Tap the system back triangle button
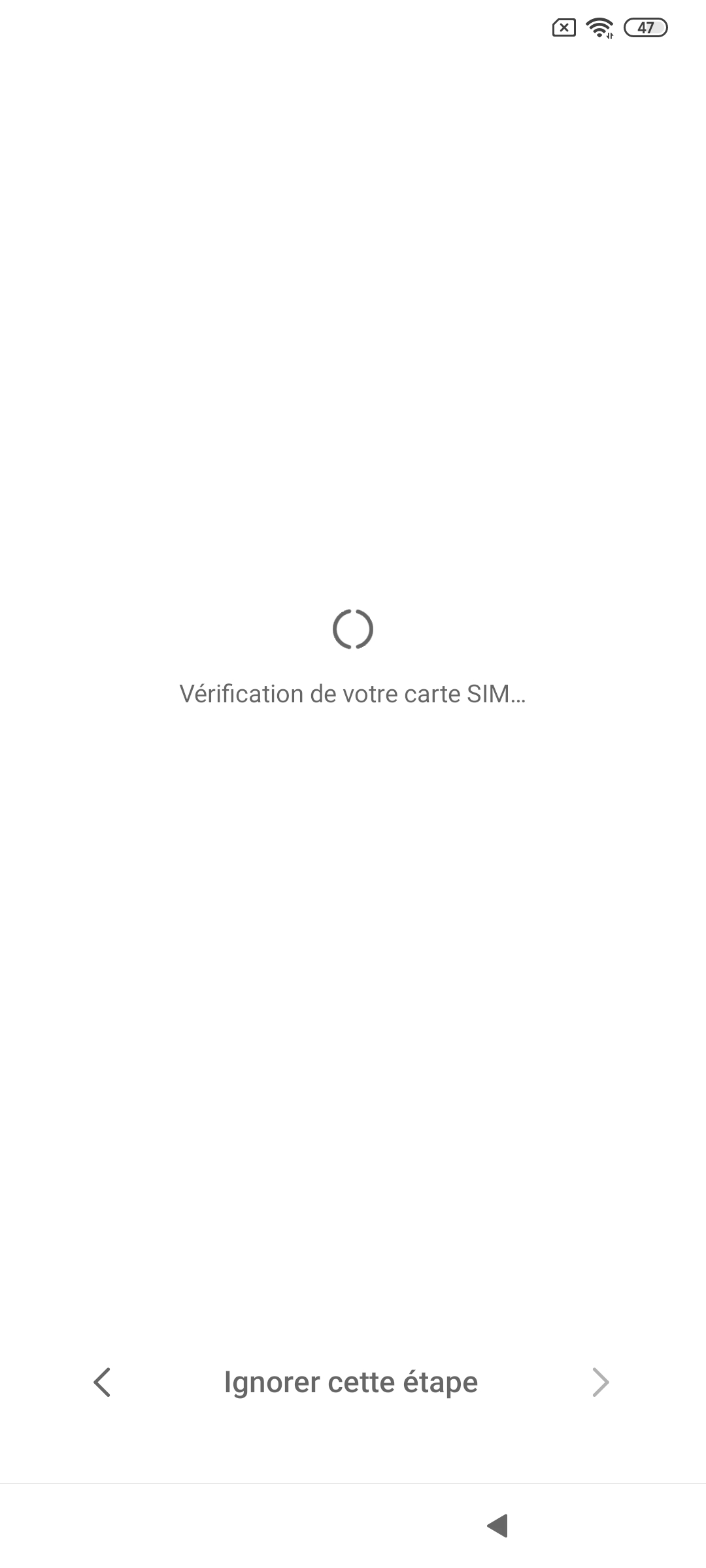This screenshot has height=1568, width=706. tap(498, 1526)
